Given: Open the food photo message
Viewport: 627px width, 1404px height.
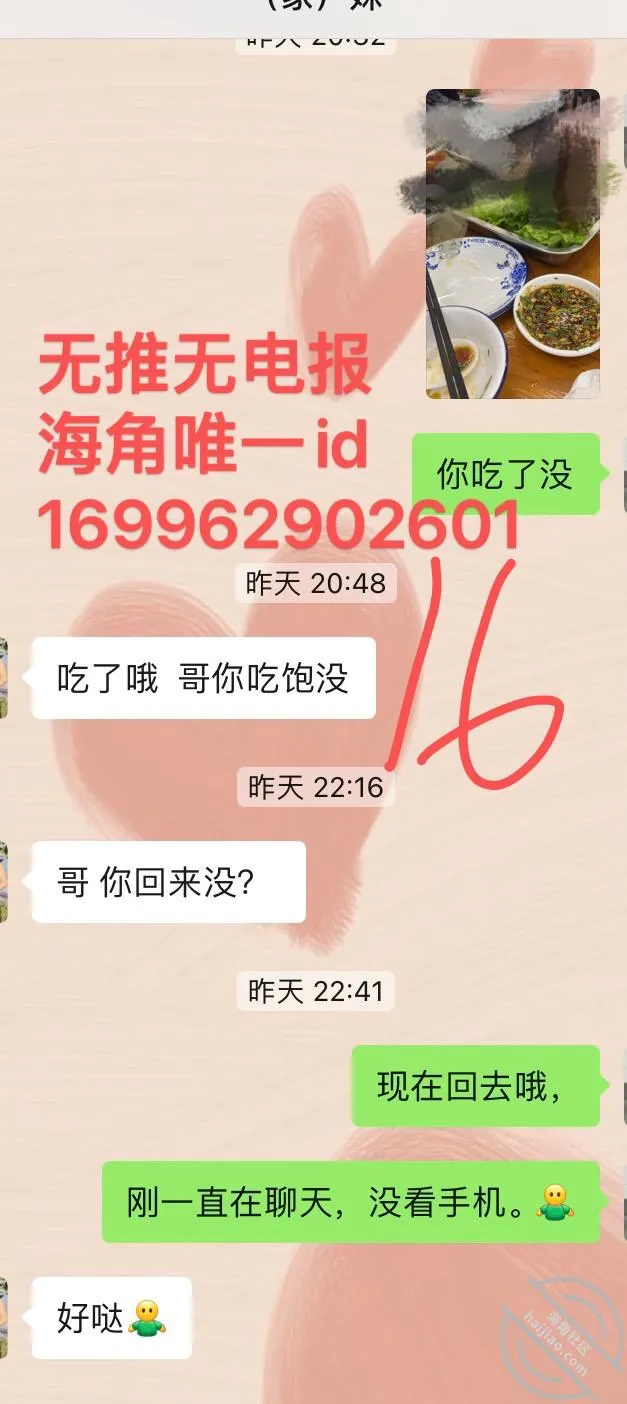Looking at the screenshot, I should pos(513,244).
